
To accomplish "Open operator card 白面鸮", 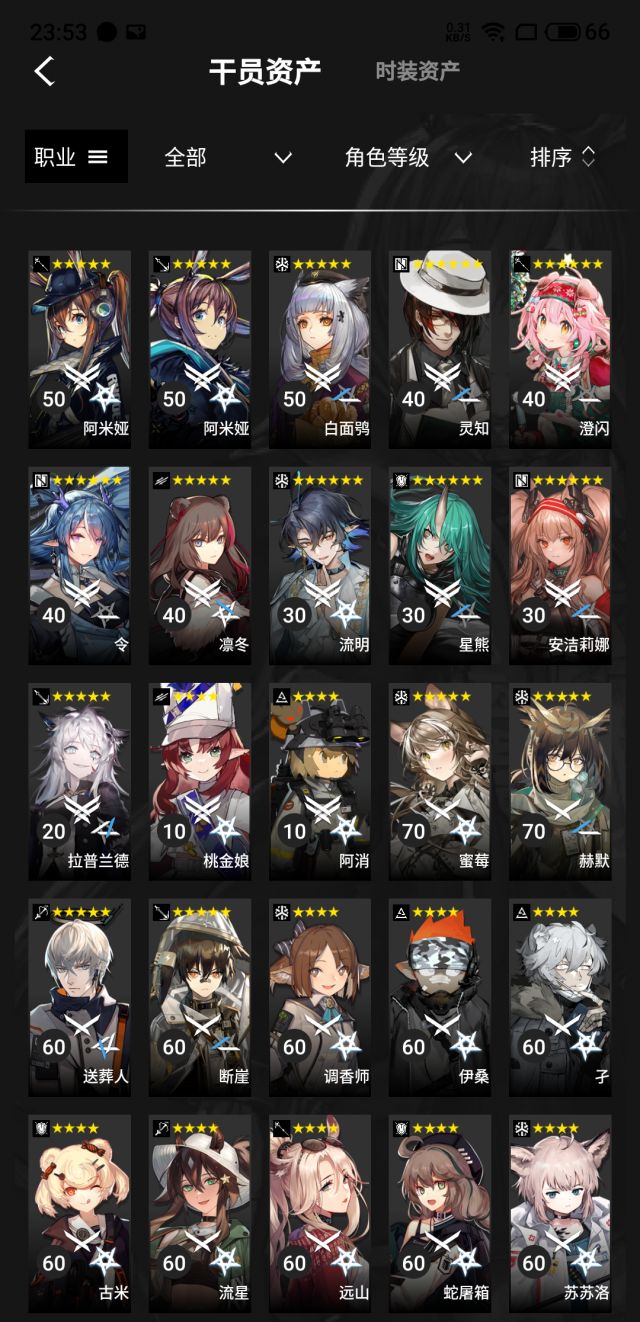I will pyautogui.click(x=320, y=349).
